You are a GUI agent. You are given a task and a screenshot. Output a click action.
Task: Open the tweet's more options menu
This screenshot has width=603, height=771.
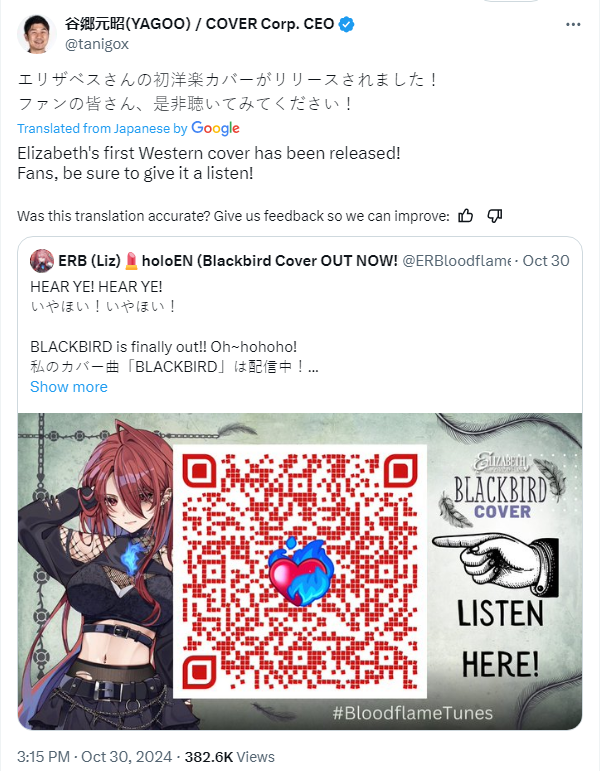click(x=572, y=24)
